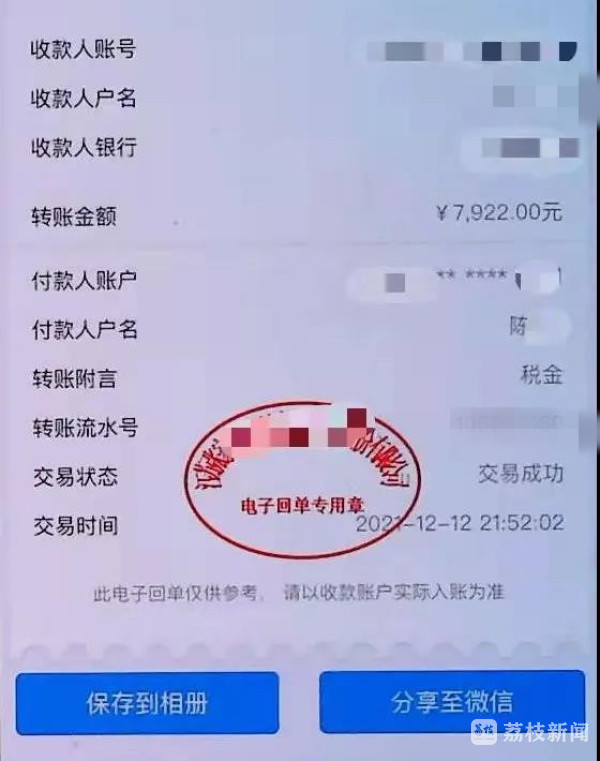Save the receipt to the photo album

[147, 703]
